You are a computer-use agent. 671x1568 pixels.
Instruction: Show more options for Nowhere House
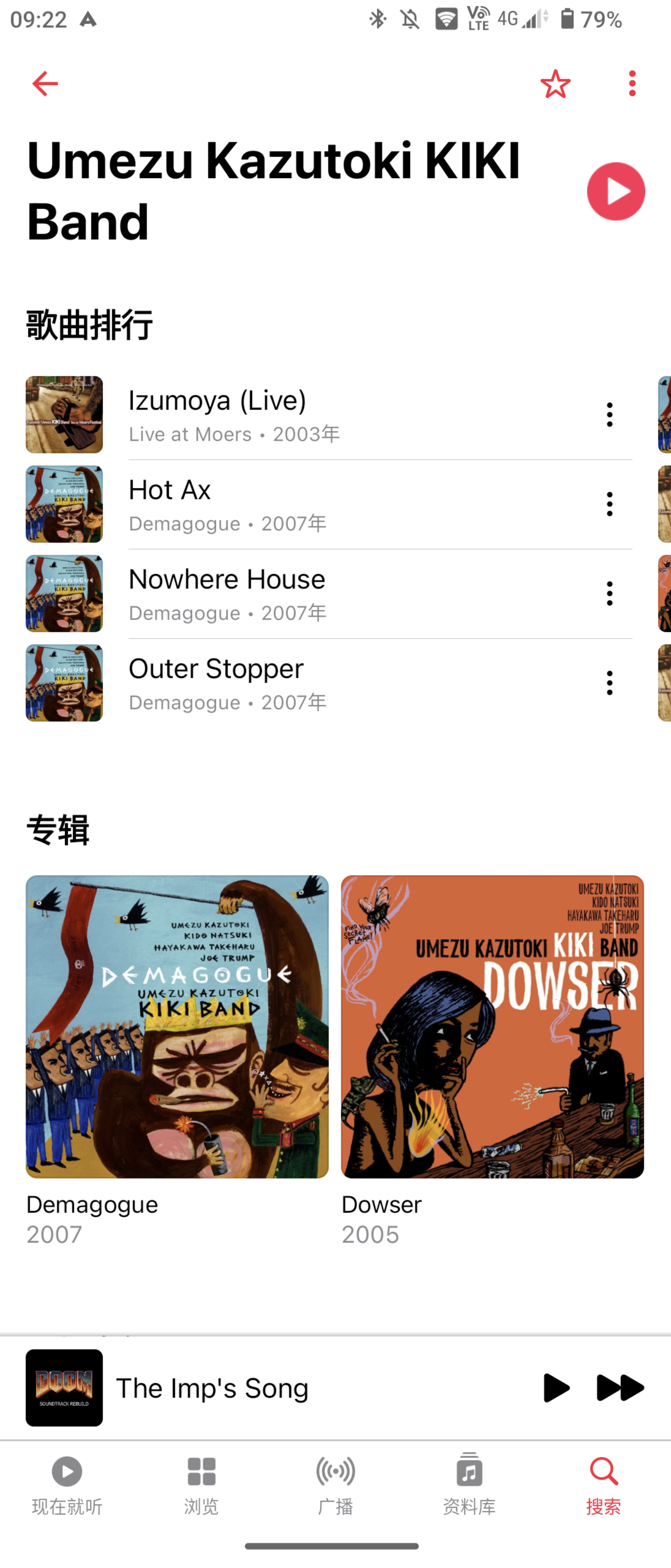(609, 593)
